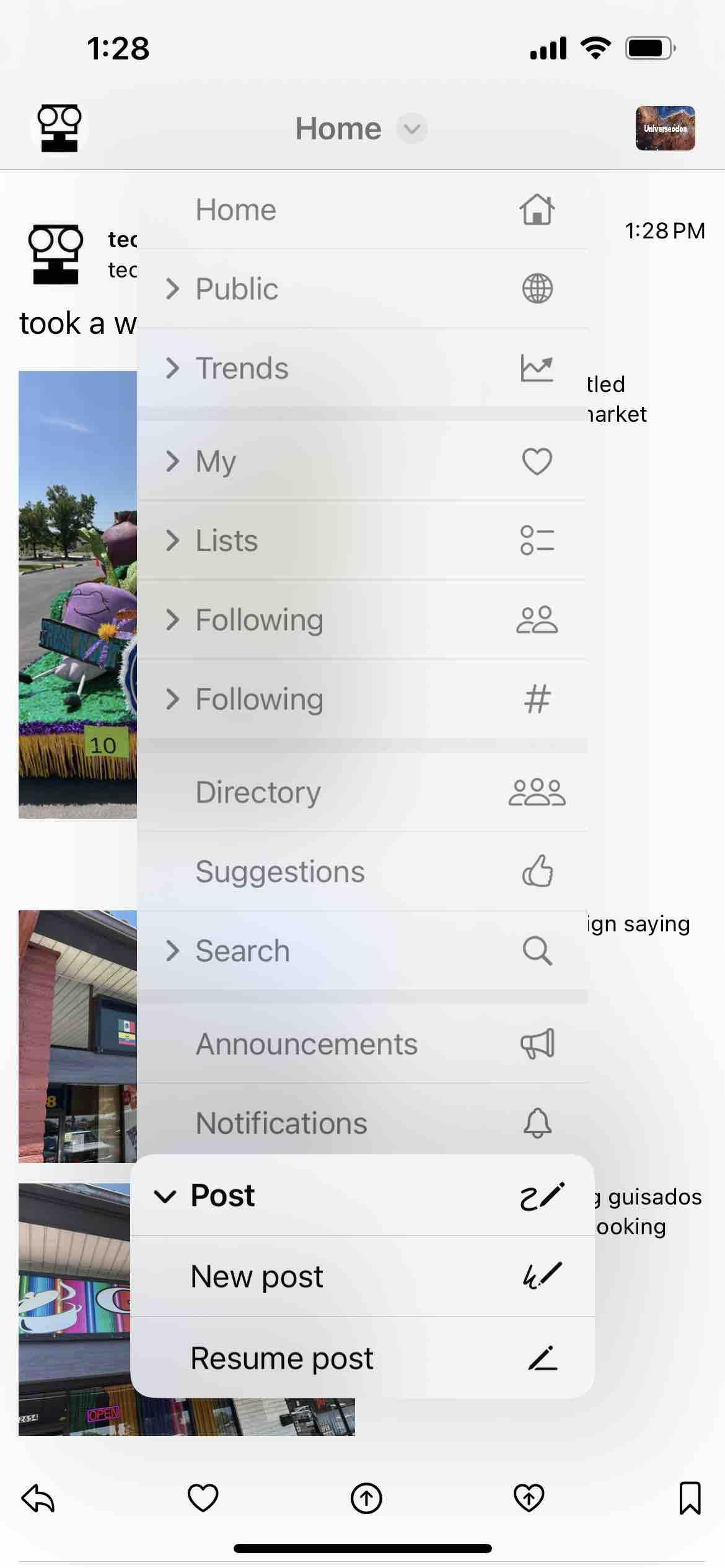
Task: Reply to the post
Action: tap(38, 1499)
